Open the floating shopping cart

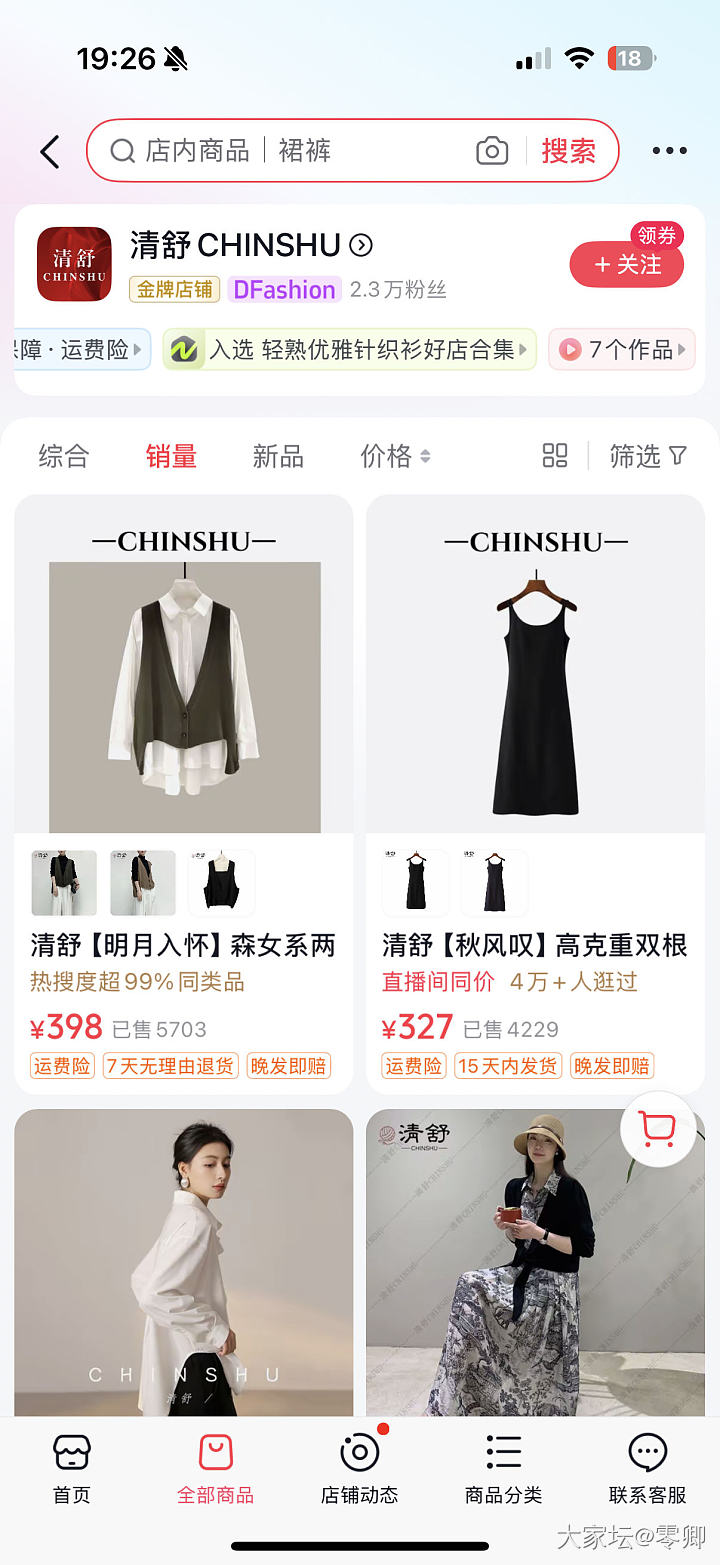657,1130
